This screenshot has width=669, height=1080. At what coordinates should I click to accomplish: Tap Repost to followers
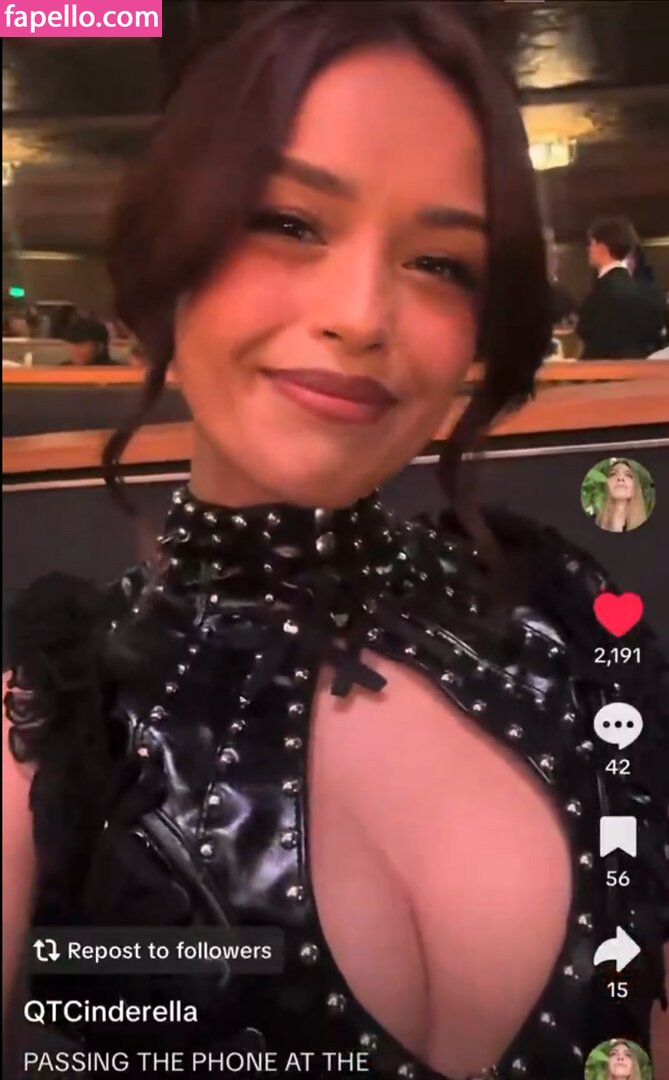153,950
